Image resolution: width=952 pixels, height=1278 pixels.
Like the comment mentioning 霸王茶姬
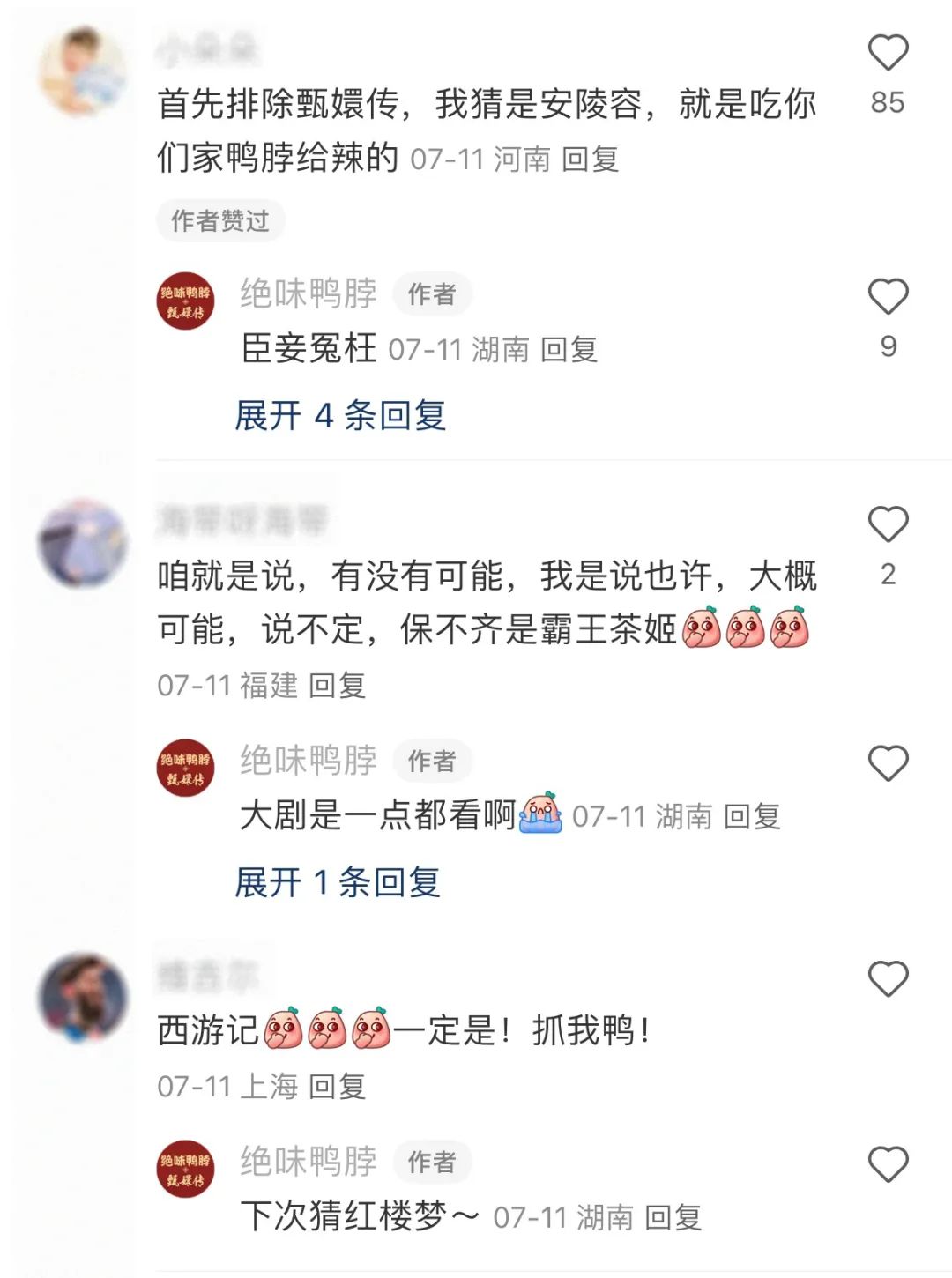888,525
